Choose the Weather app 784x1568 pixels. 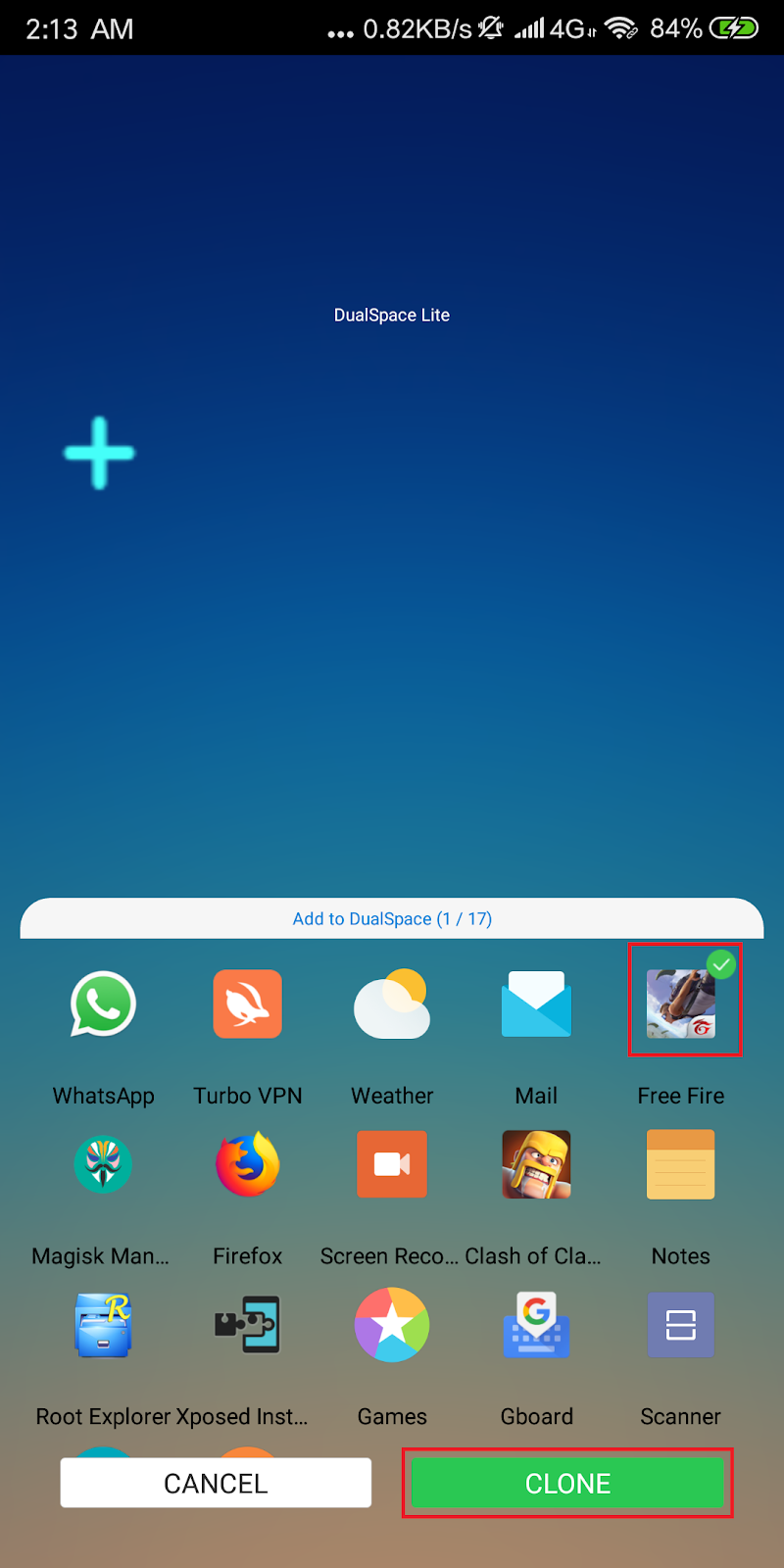(x=392, y=1004)
